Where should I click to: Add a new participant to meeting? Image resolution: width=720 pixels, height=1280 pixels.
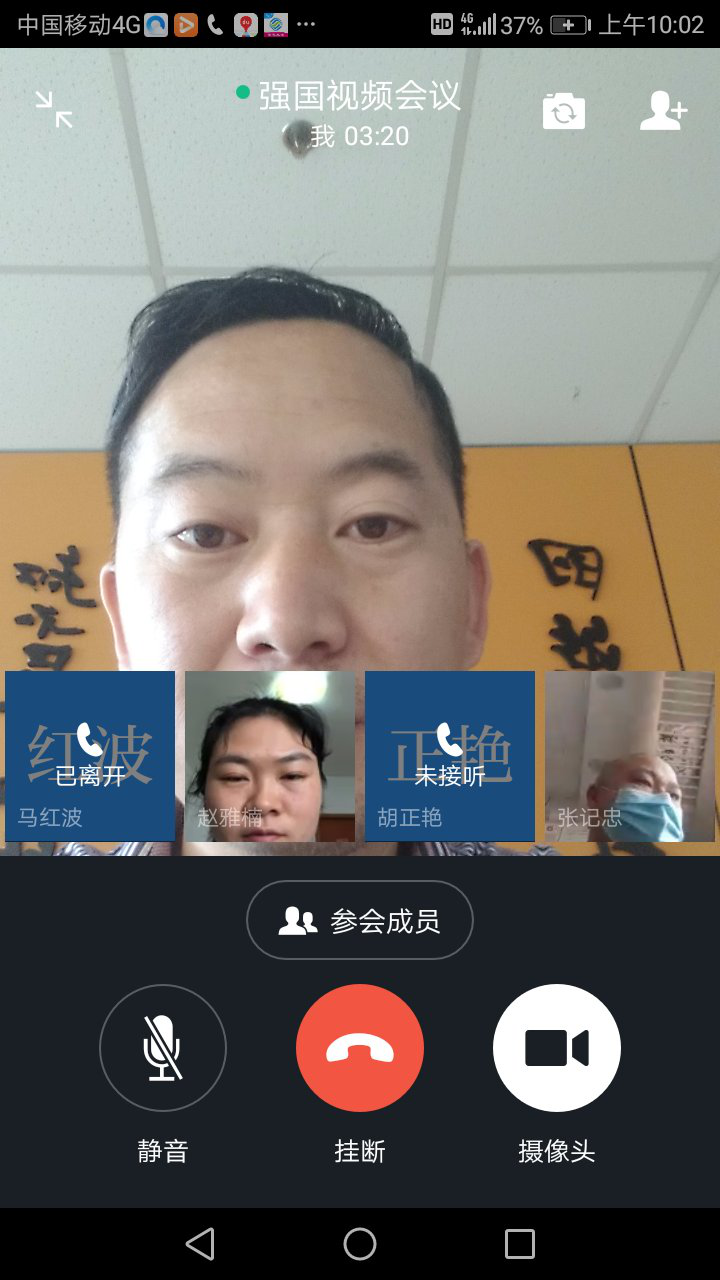point(664,111)
